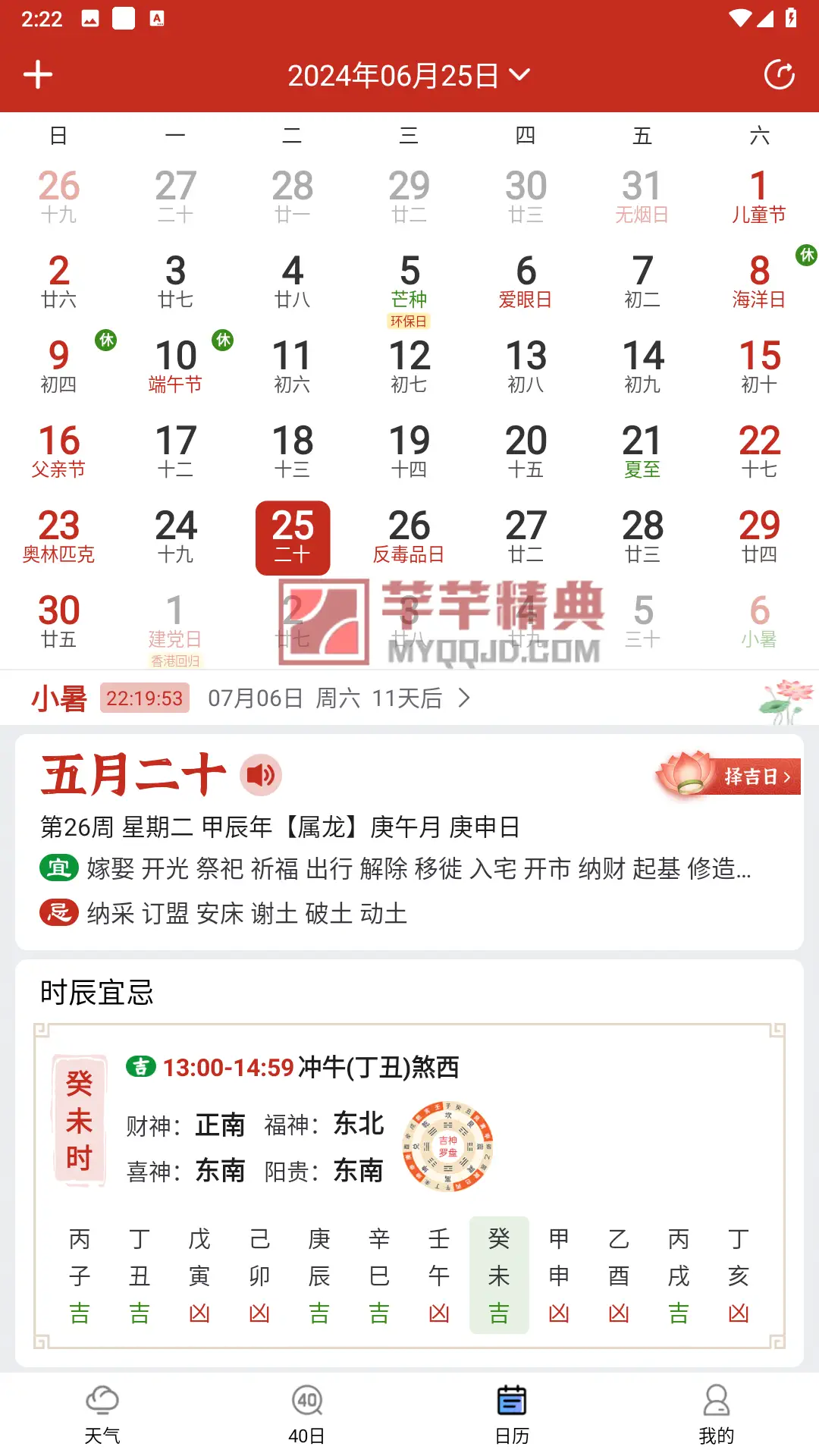Image resolution: width=819 pixels, height=1456 pixels.
Task: Switch to the 日历 tab
Action: click(512, 1414)
